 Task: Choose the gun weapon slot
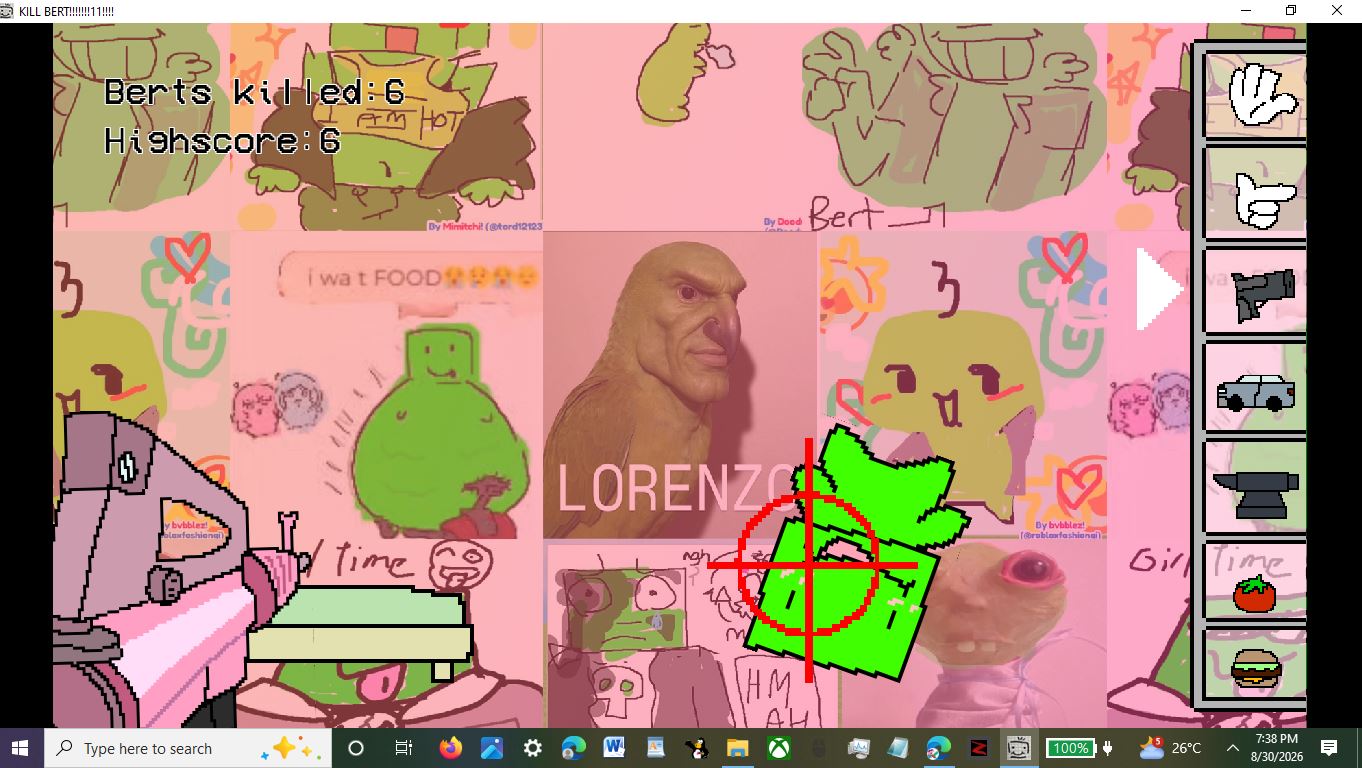[x=1255, y=290]
